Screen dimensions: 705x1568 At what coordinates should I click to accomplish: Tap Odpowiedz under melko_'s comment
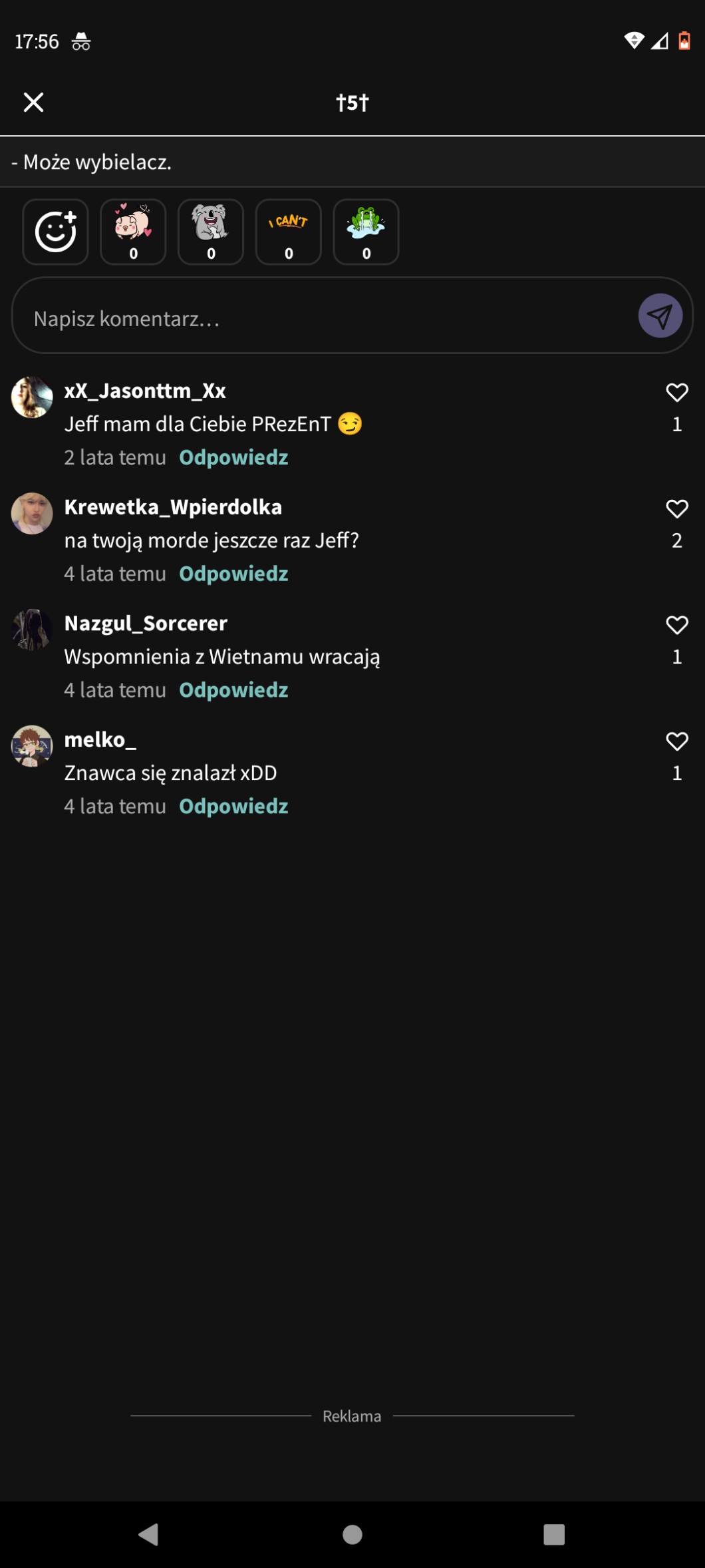coord(233,807)
